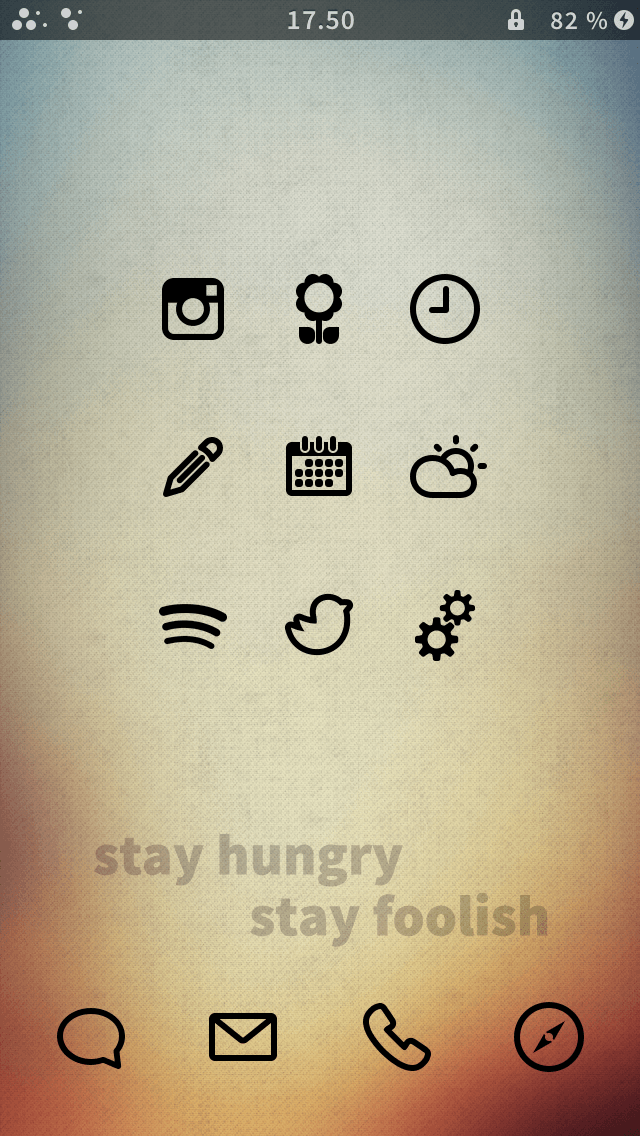Open Settings gears icon
The height and width of the screenshot is (1136, 640).
pos(445,625)
